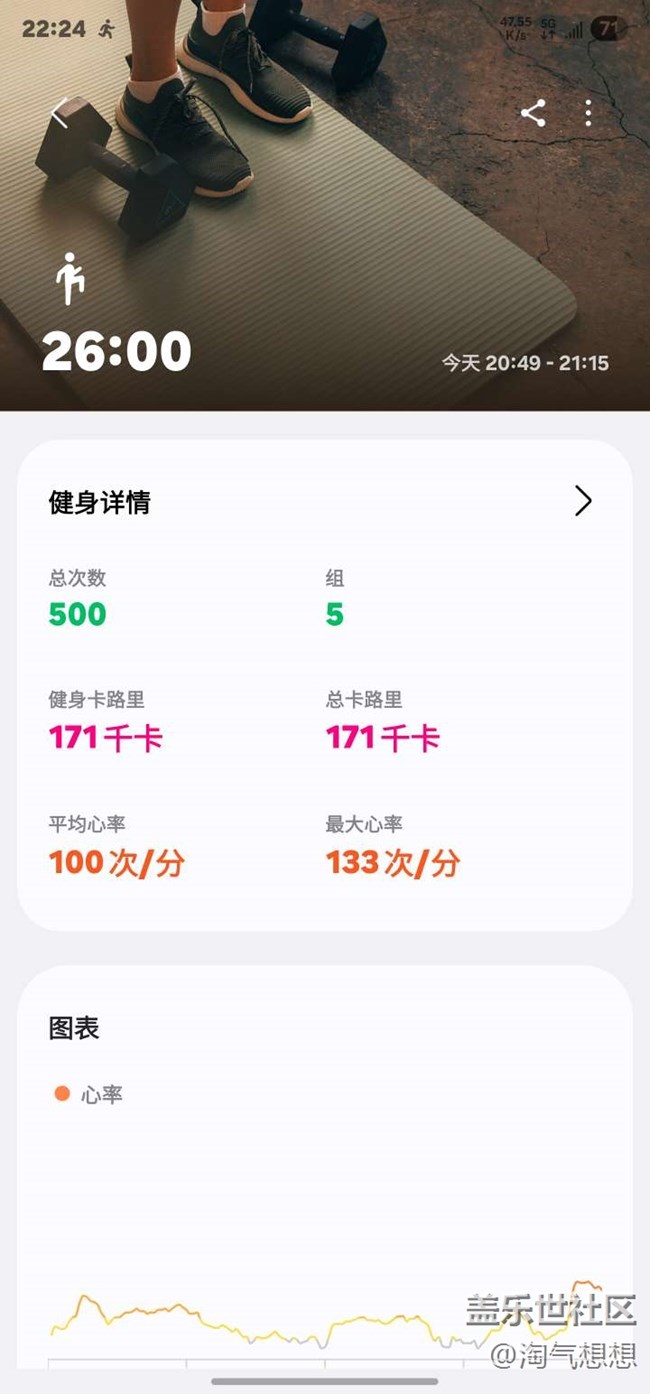Share this workout record
Image resolution: width=650 pixels, height=1394 pixels.
[x=533, y=113]
